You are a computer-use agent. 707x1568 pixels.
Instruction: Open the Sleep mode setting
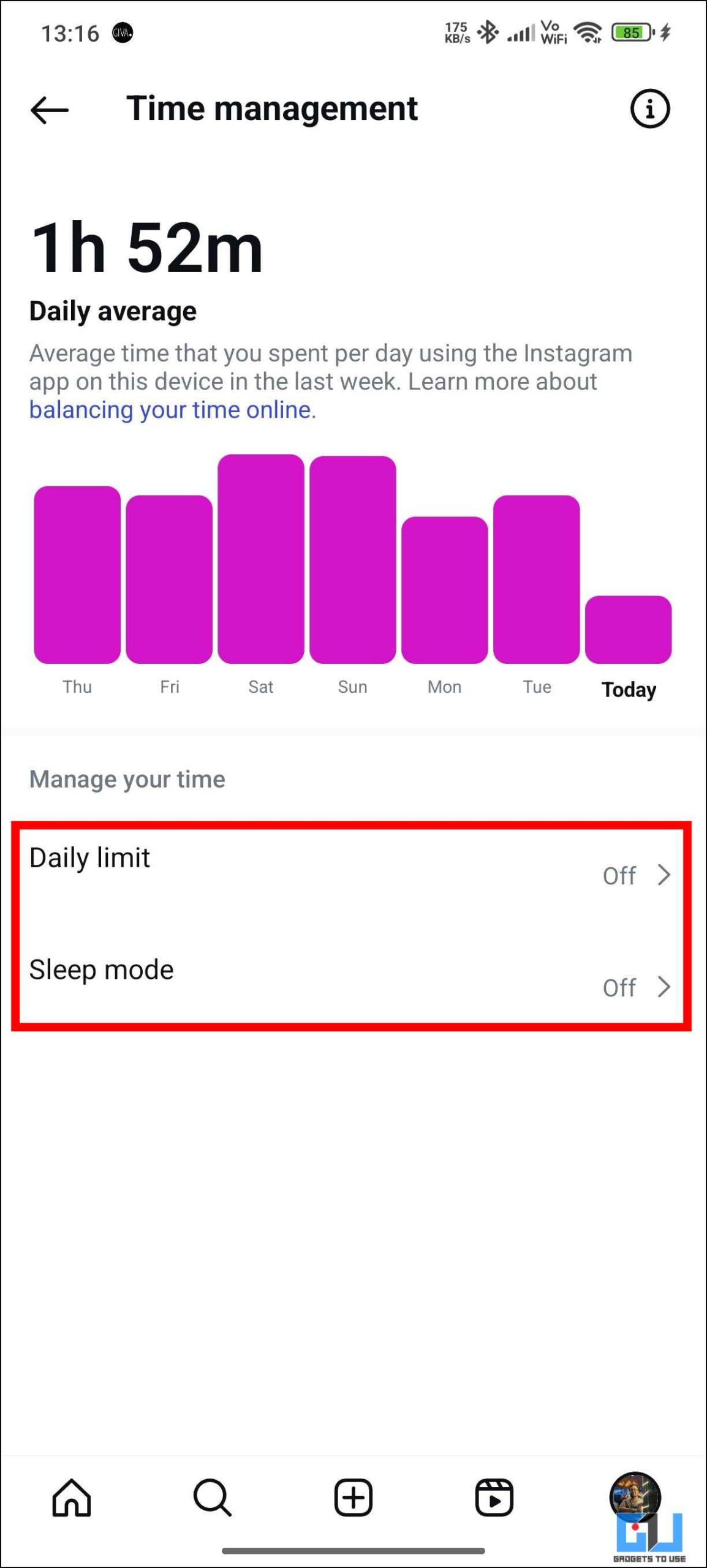point(352,977)
